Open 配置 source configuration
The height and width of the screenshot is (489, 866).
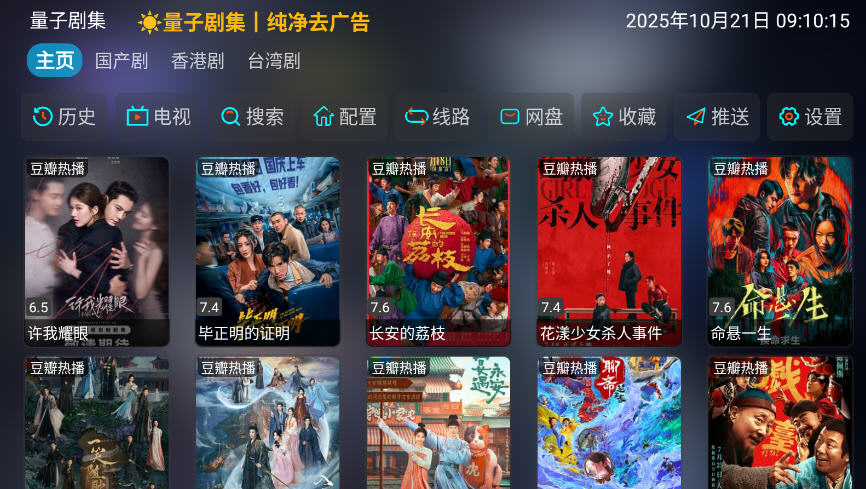(x=345, y=117)
